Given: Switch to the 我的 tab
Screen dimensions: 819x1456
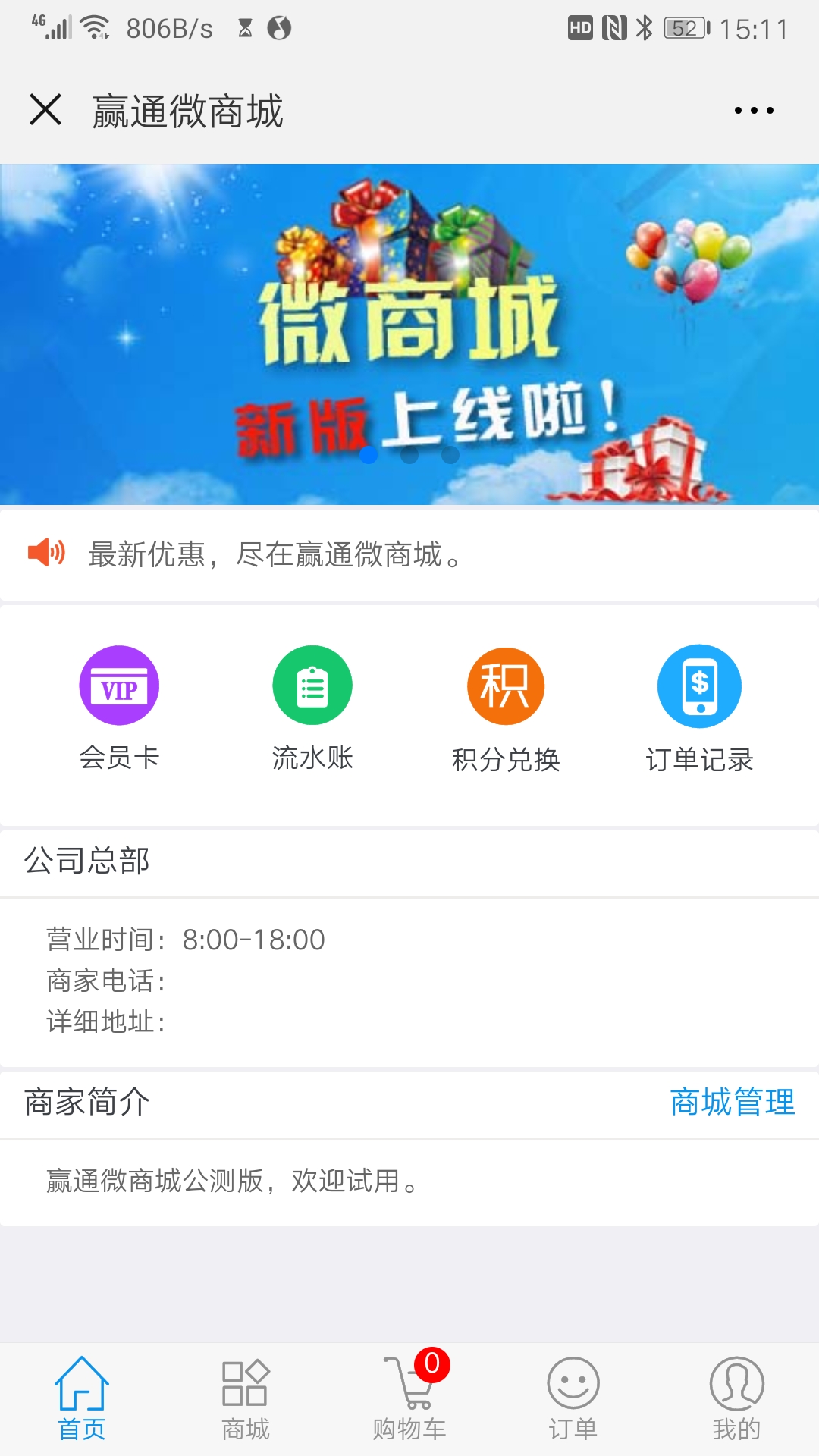Looking at the screenshot, I should tap(736, 1399).
